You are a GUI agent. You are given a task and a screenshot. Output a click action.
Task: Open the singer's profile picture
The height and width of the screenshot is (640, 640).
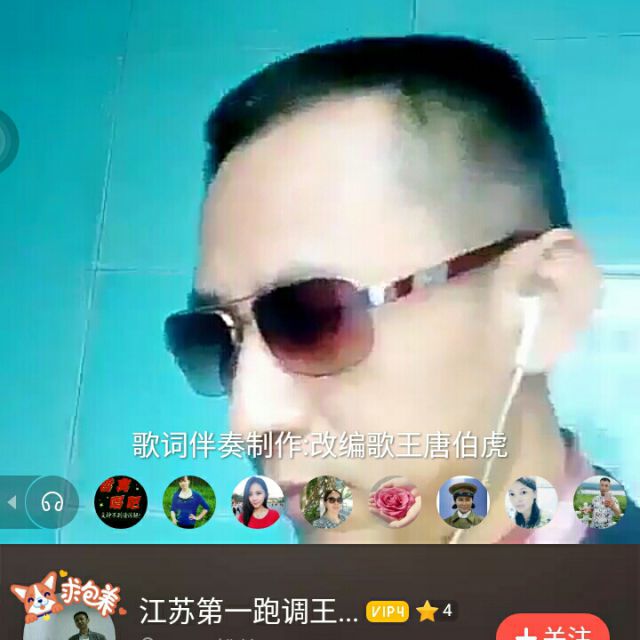(69, 622)
